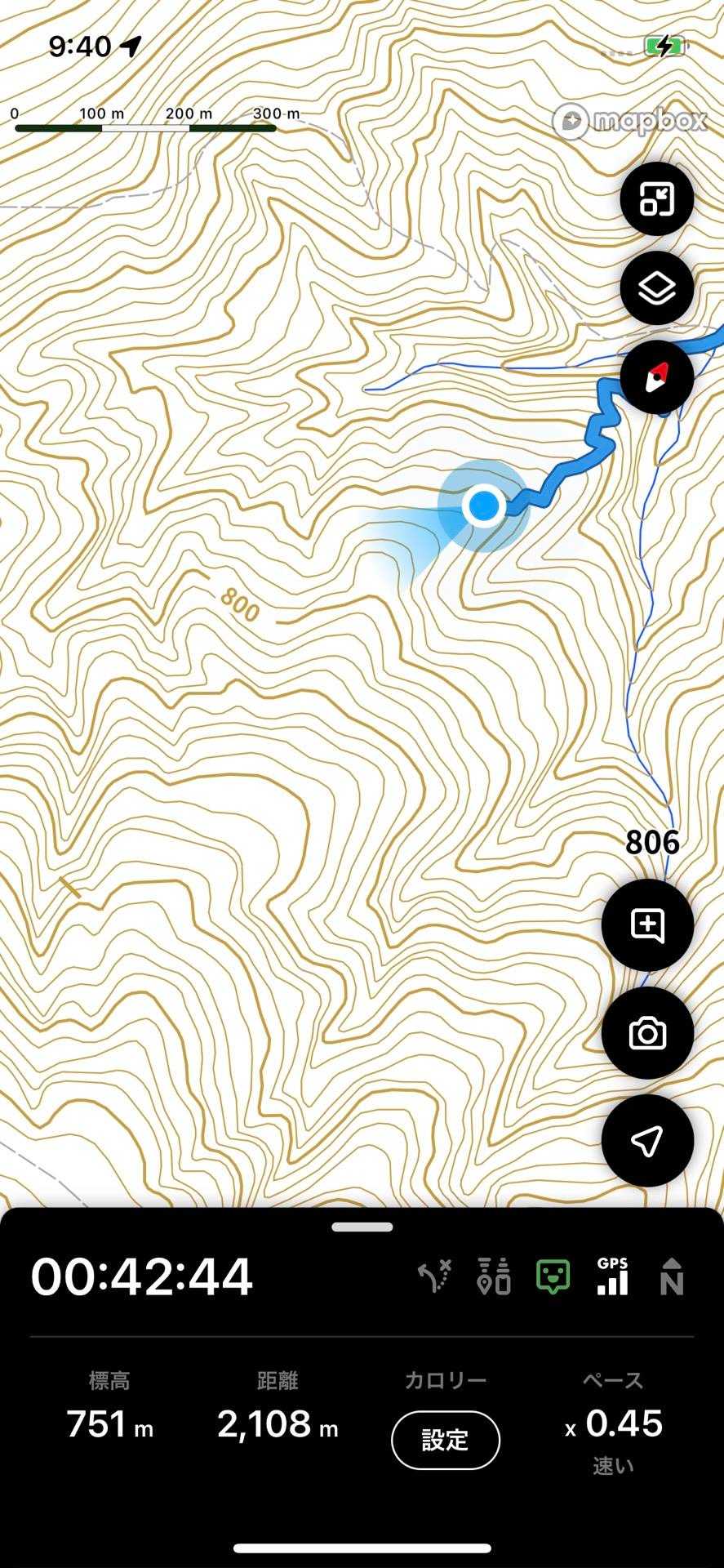This screenshot has height=1568, width=724.
Task: Tap the N north-lock icon
Action: [671, 1276]
